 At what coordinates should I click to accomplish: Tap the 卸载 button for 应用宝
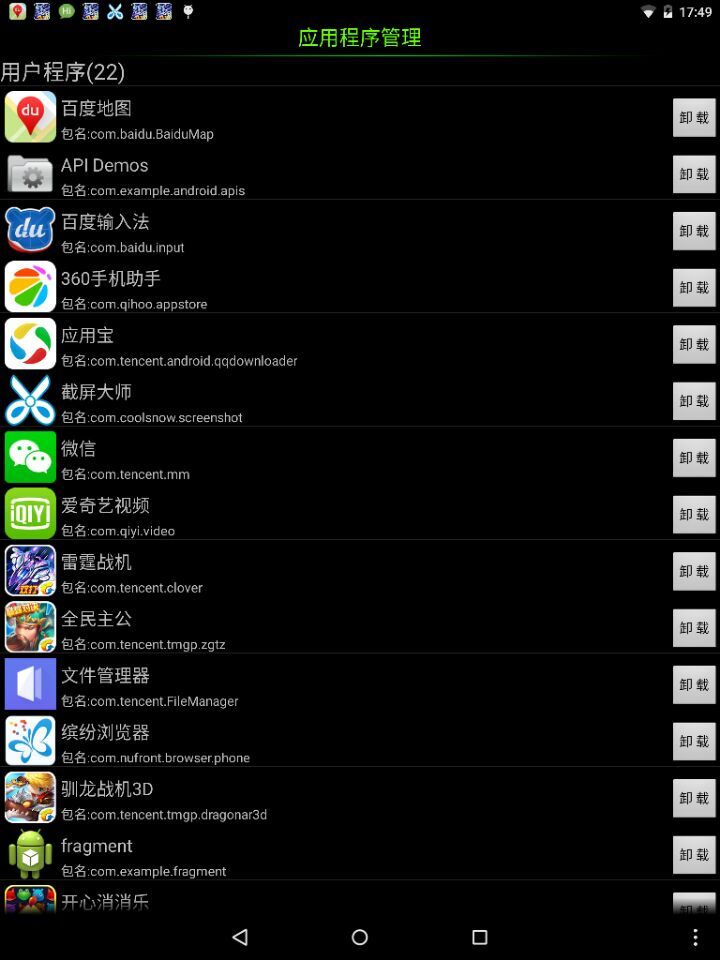(694, 344)
